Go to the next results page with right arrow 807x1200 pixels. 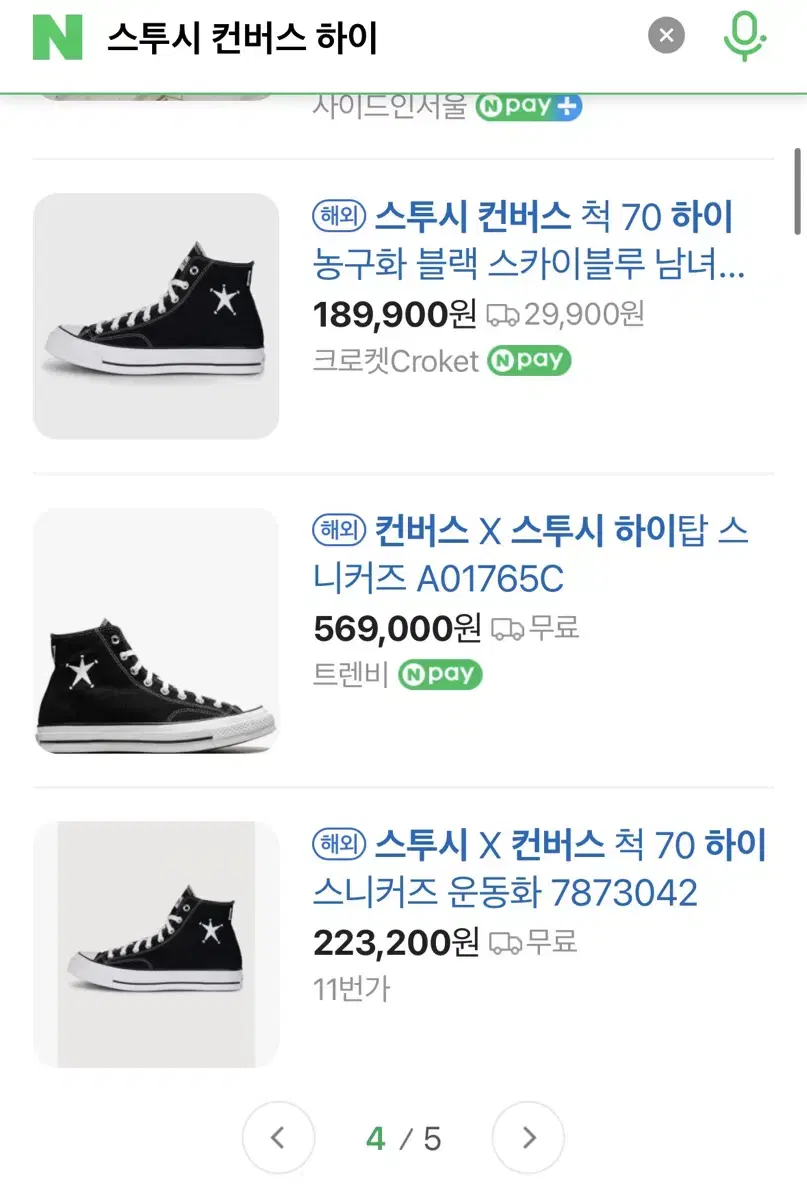tap(528, 1138)
